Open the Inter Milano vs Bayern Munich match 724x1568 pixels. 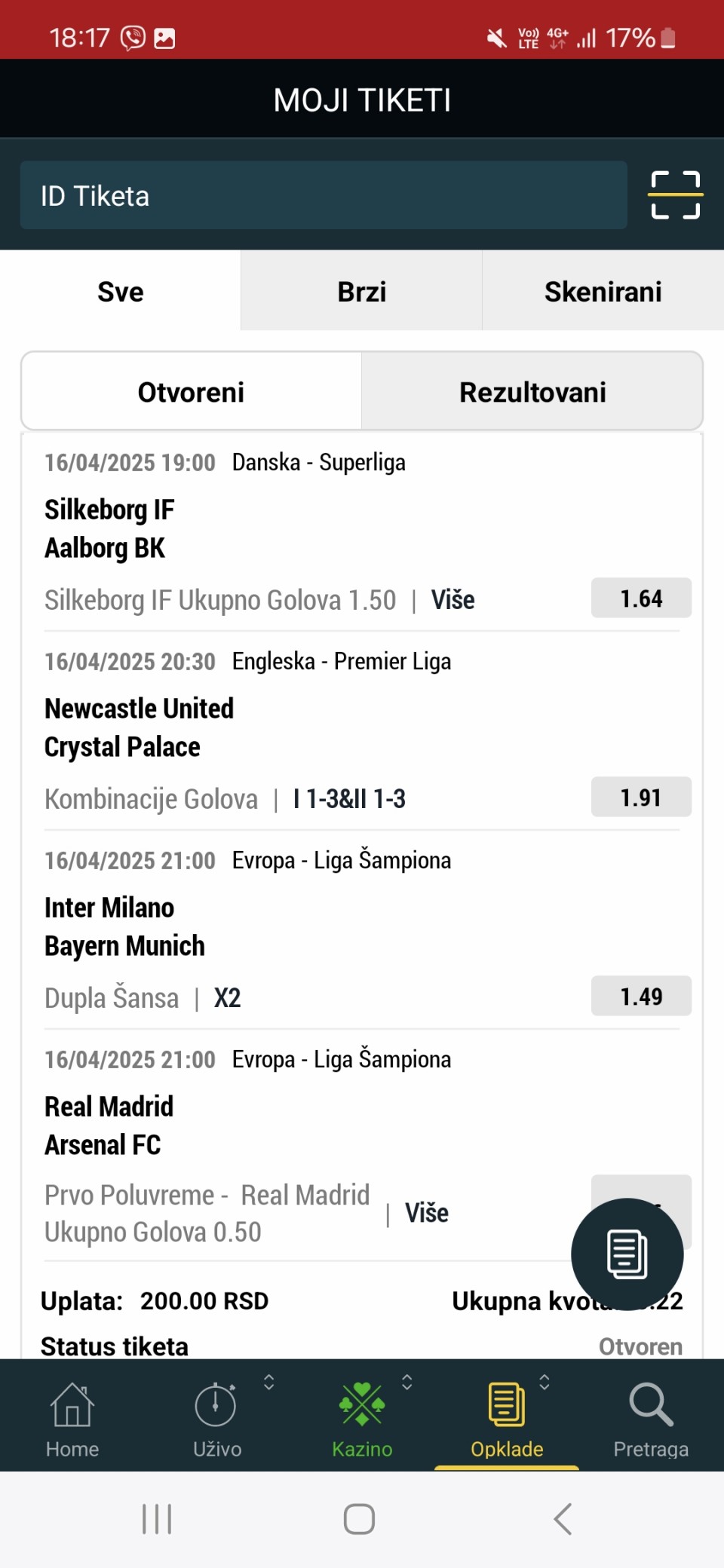124,926
